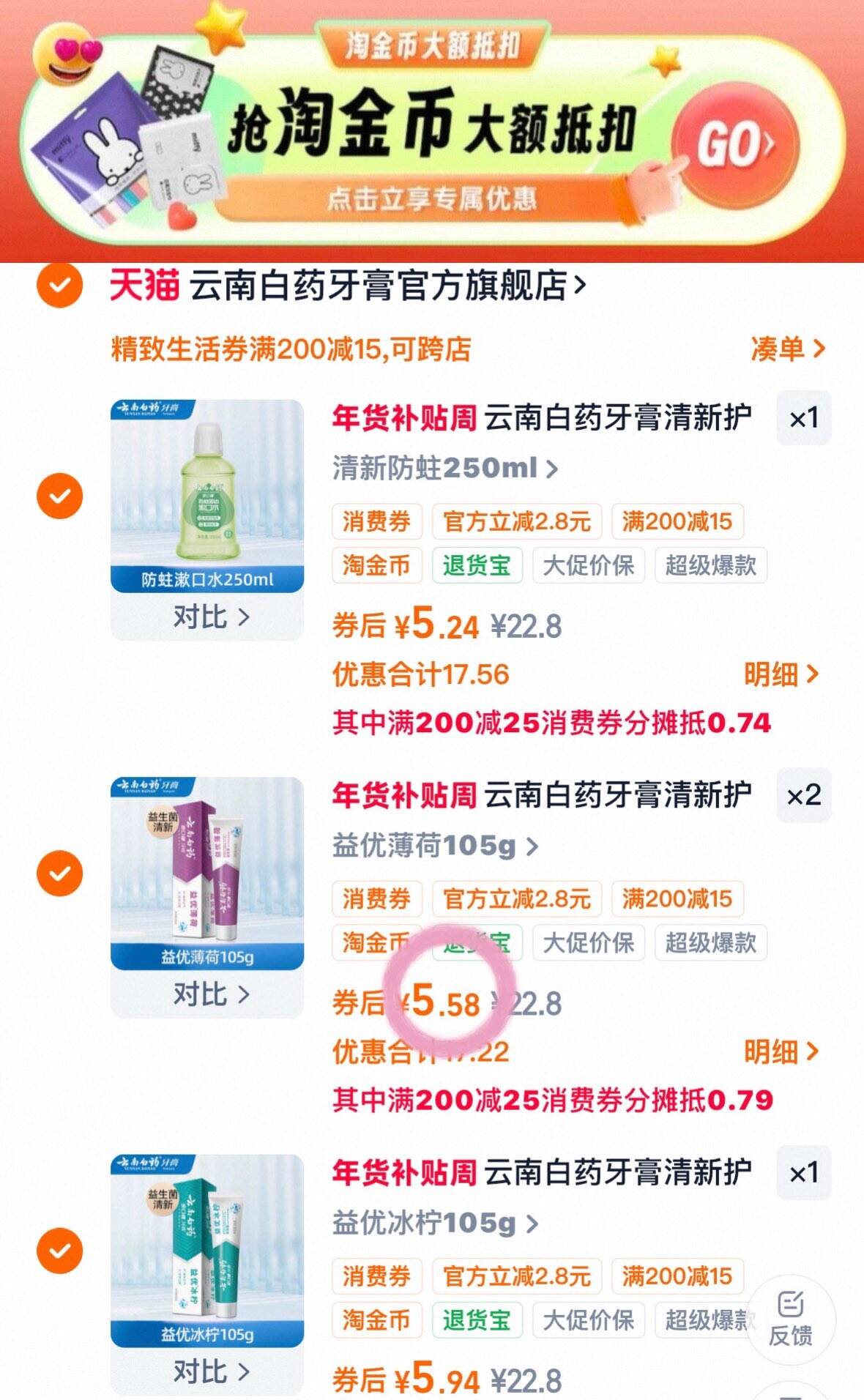Open 对比 comparison for 益优冰柠 toothpaste
864x1400 pixels.
coord(209,1371)
